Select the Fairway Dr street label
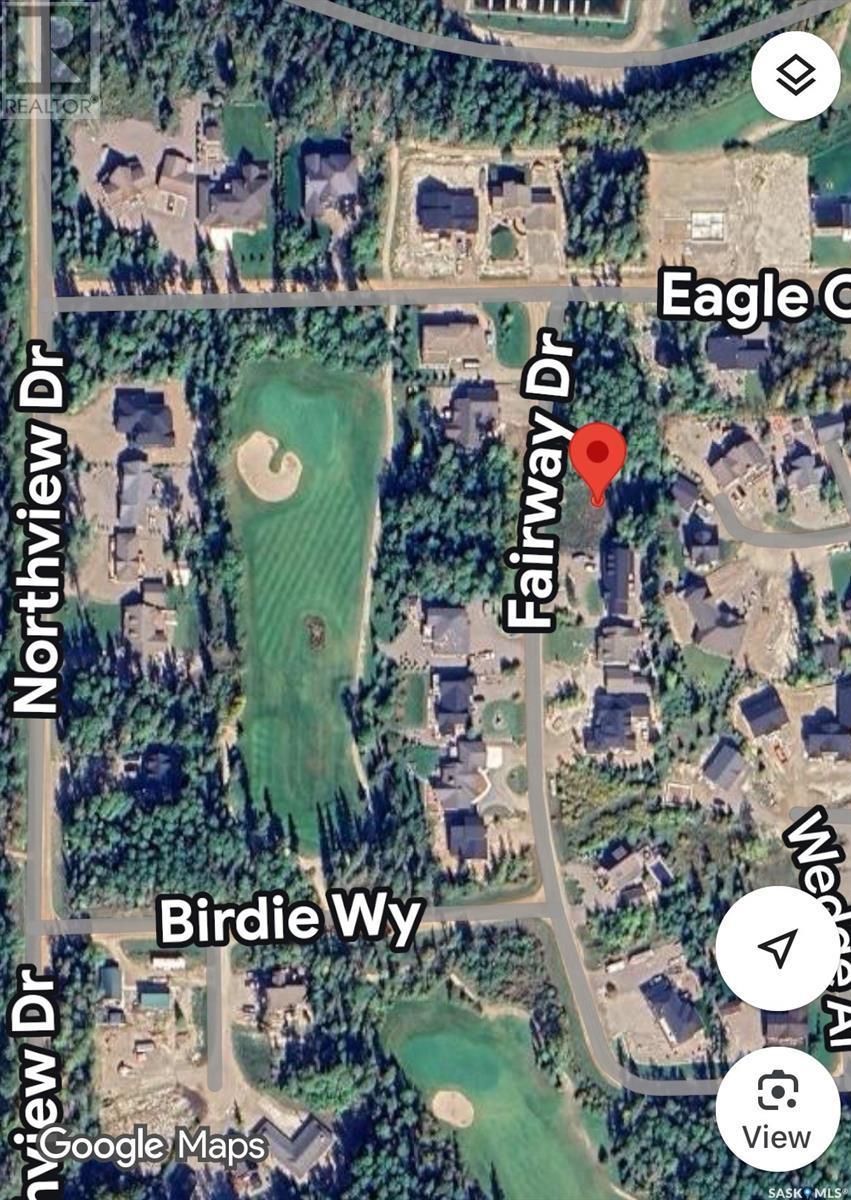The width and height of the screenshot is (851, 1200). pos(541,480)
